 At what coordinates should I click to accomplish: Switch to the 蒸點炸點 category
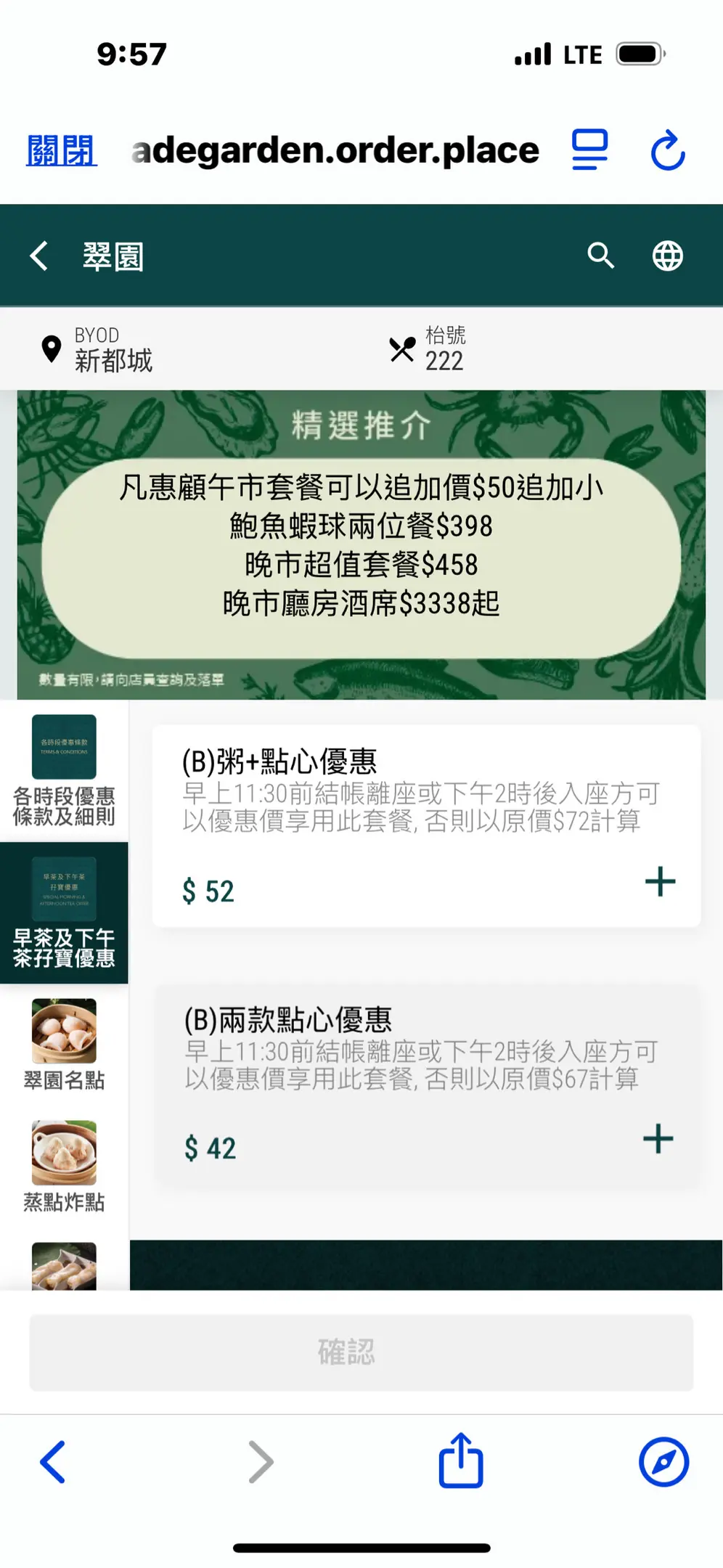[64, 1167]
